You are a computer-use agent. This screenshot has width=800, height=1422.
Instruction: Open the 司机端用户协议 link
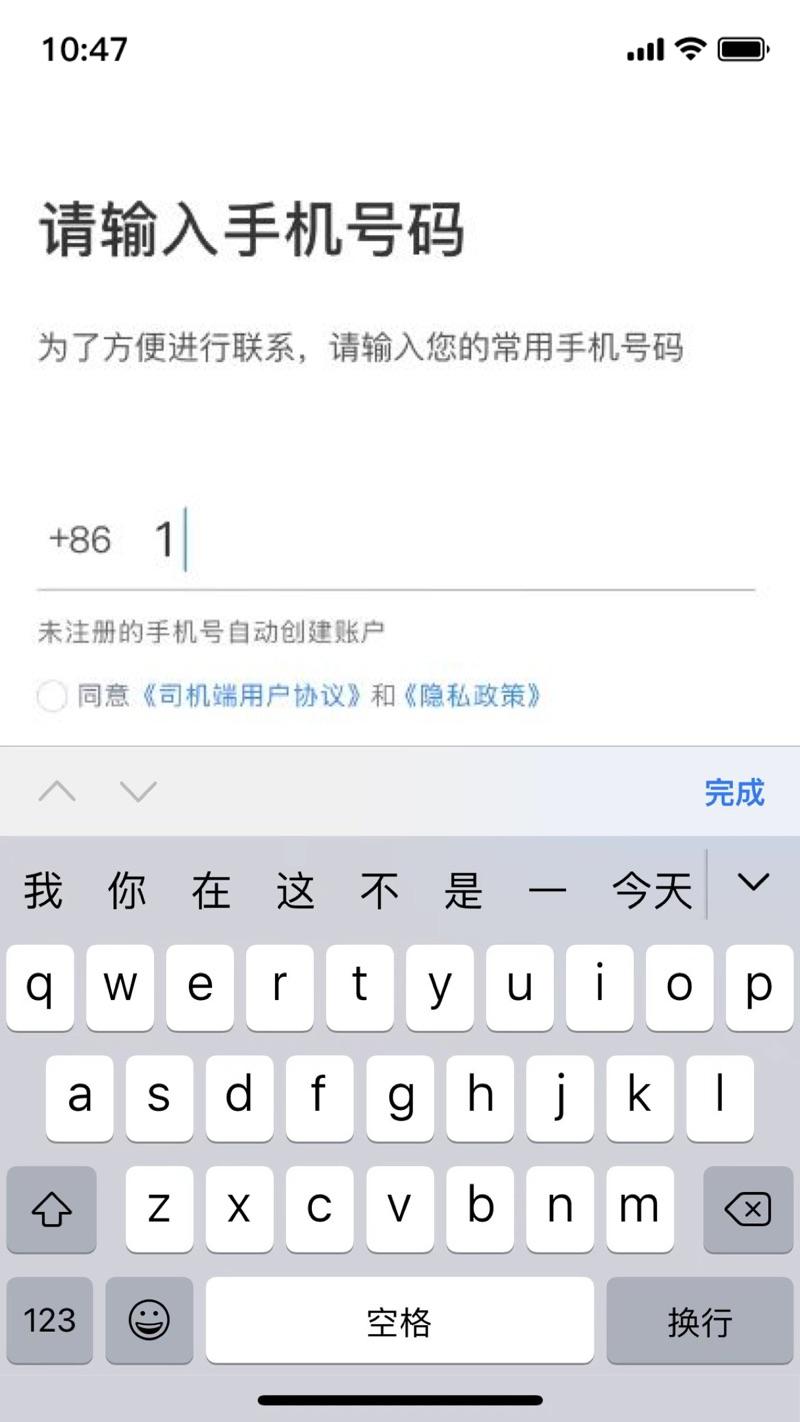coord(250,696)
